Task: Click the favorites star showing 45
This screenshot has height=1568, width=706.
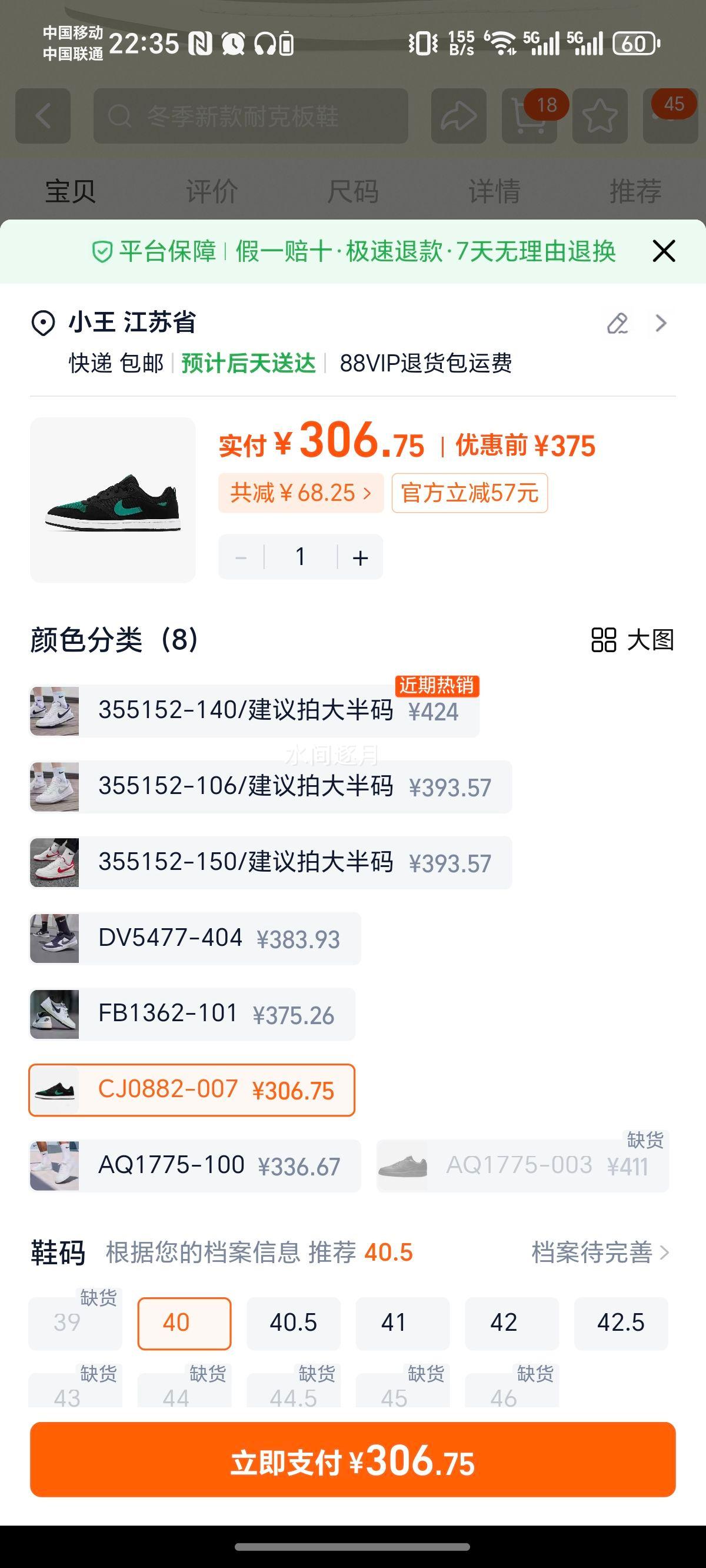Action: (600, 117)
